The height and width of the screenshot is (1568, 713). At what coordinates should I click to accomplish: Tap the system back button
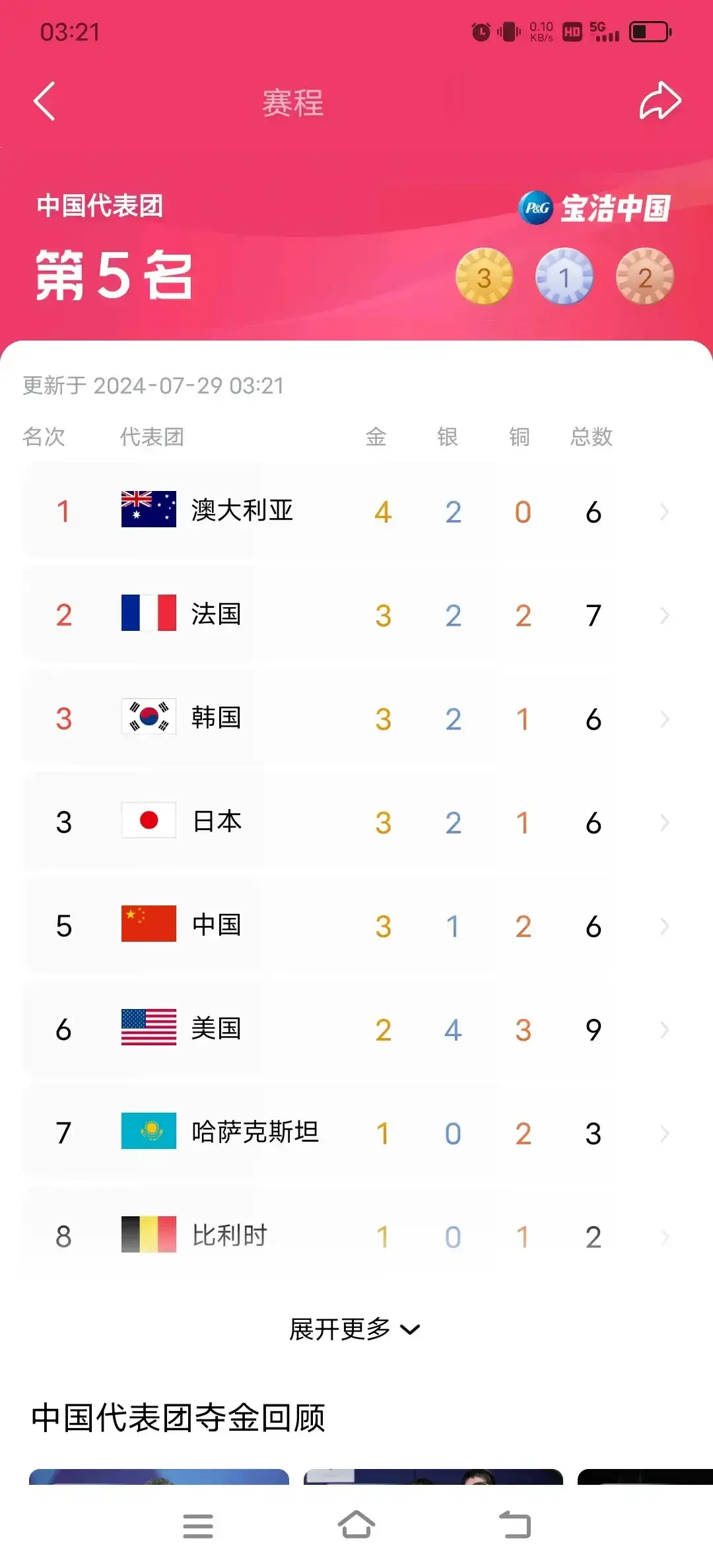(x=515, y=1525)
